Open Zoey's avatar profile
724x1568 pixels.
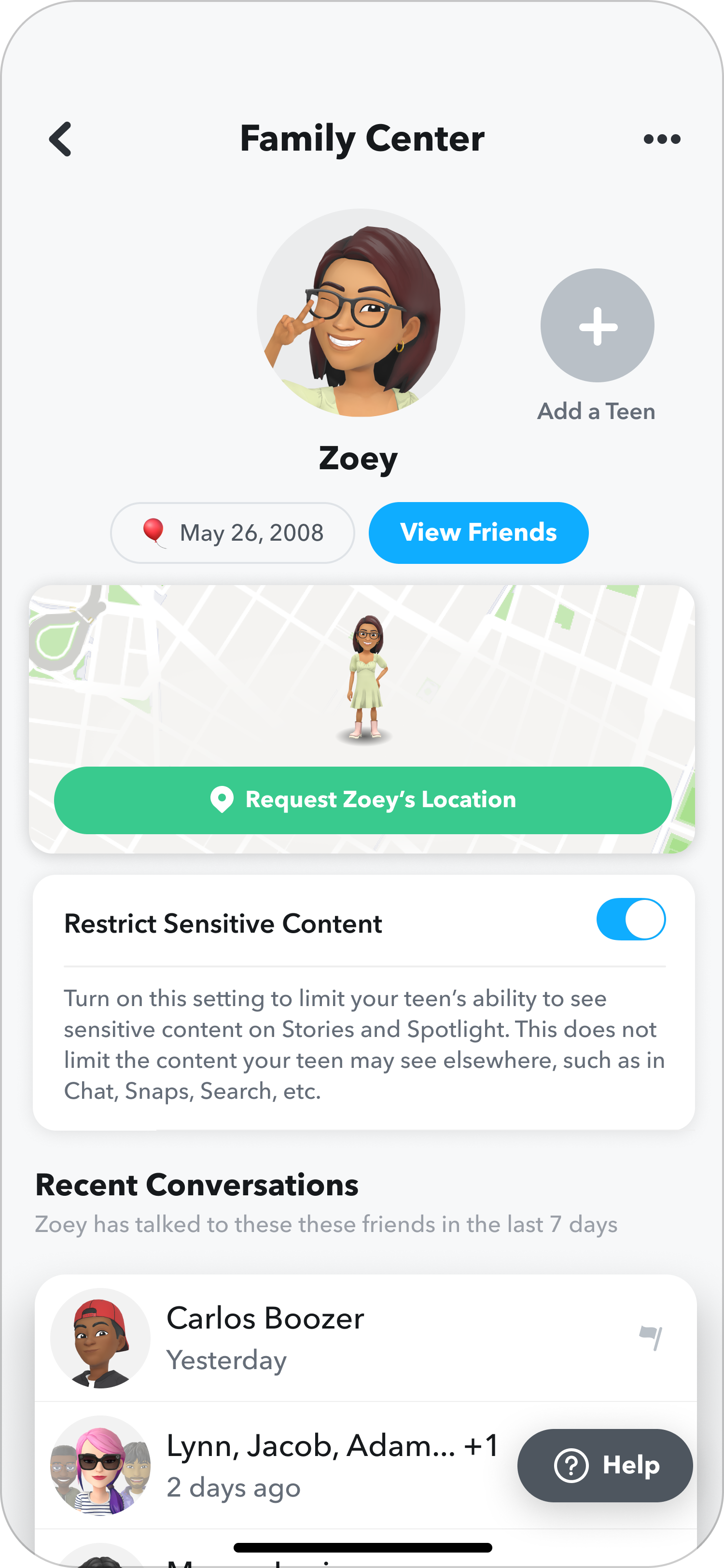click(361, 313)
